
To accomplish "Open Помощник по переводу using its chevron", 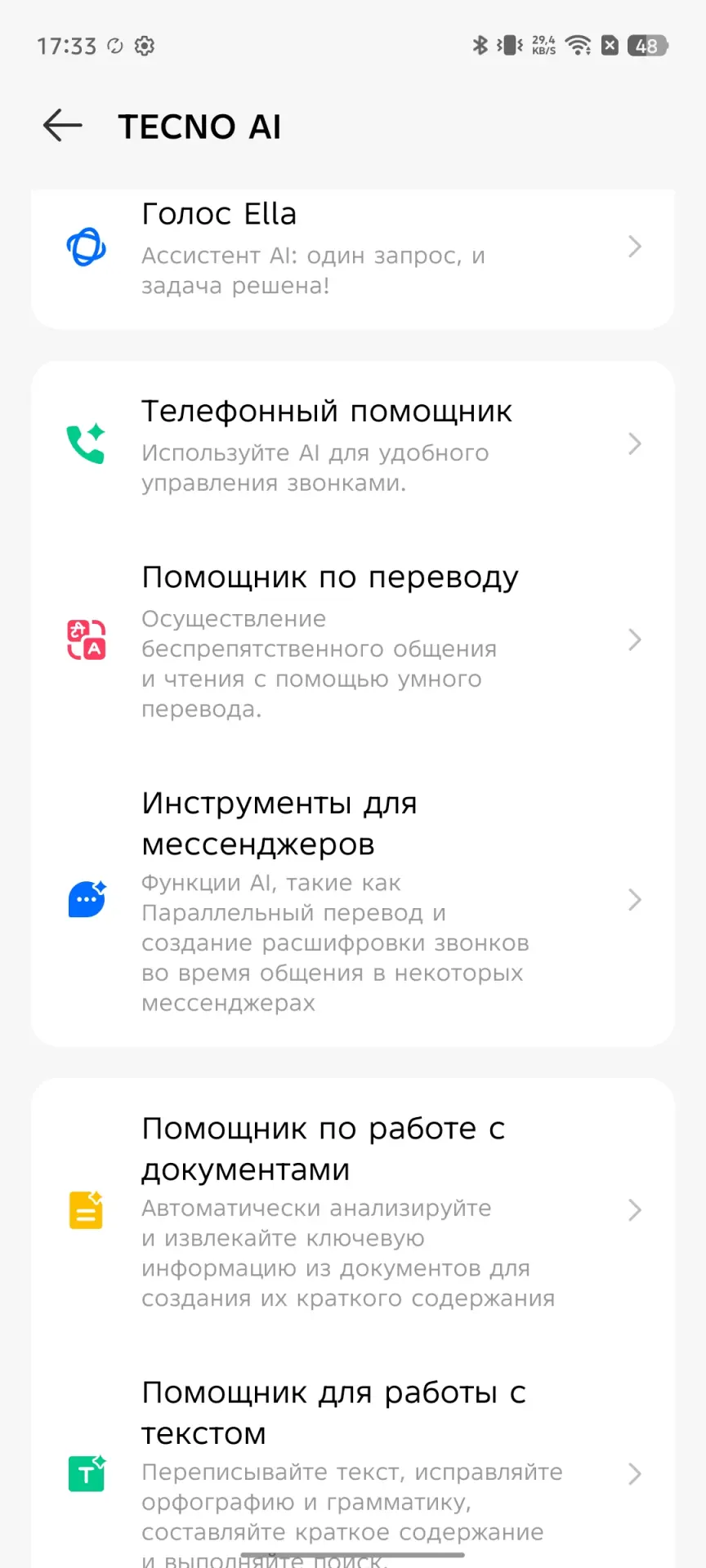I will [636, 639].
